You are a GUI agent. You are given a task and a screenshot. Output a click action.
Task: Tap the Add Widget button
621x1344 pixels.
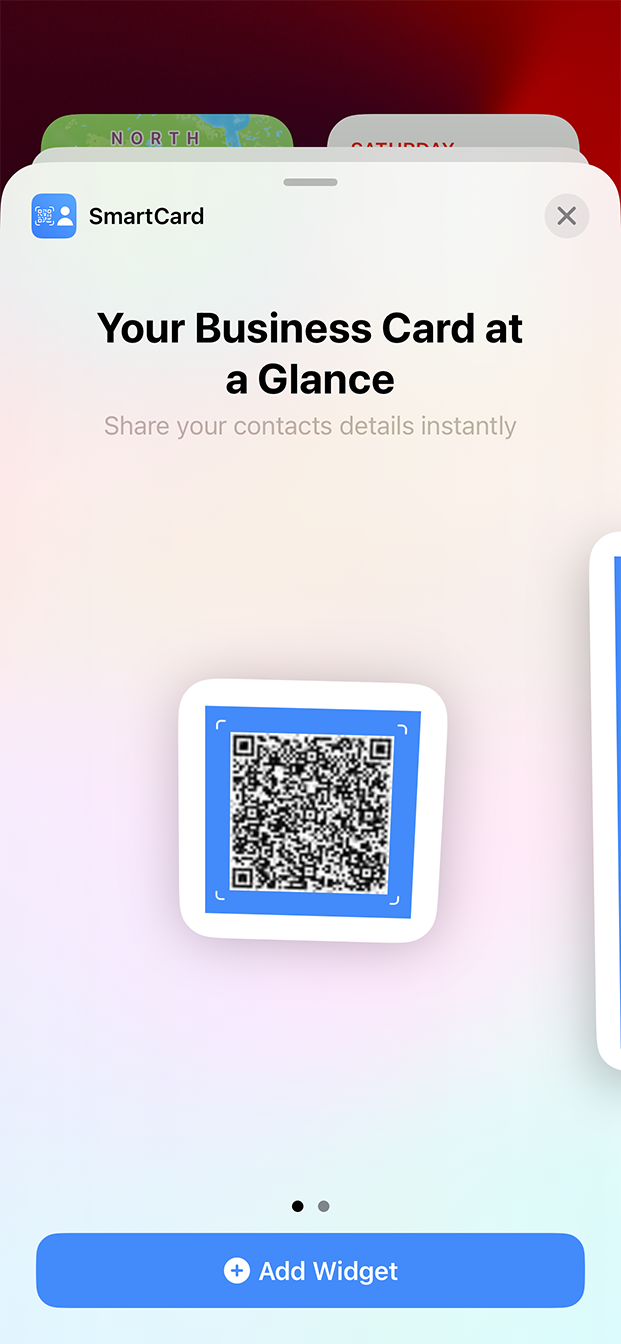pyautogui.click(x=310, y=1271)
